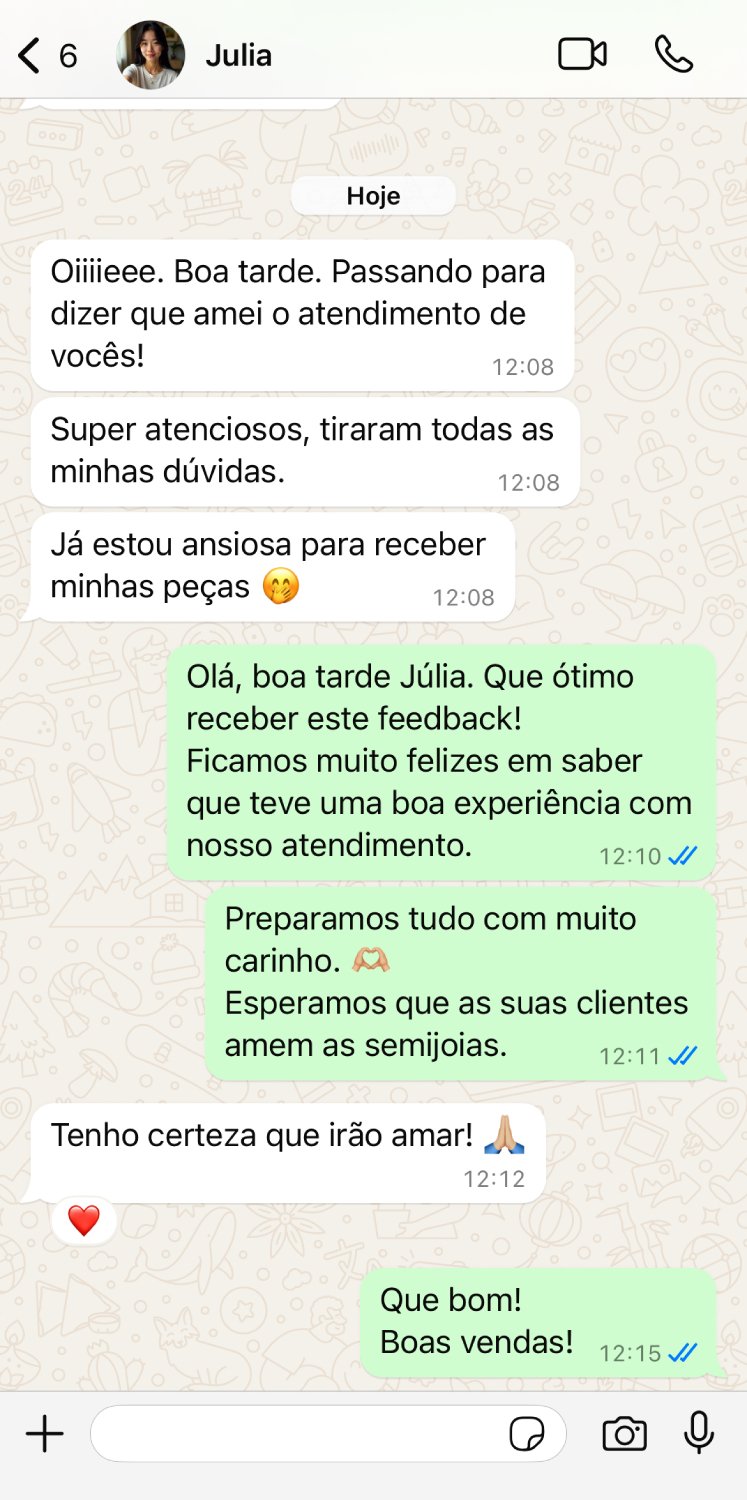Image resolution: width=747 pixels, height=1500 pixels.
Task: Start a video call with Julia
Action: 582,54
